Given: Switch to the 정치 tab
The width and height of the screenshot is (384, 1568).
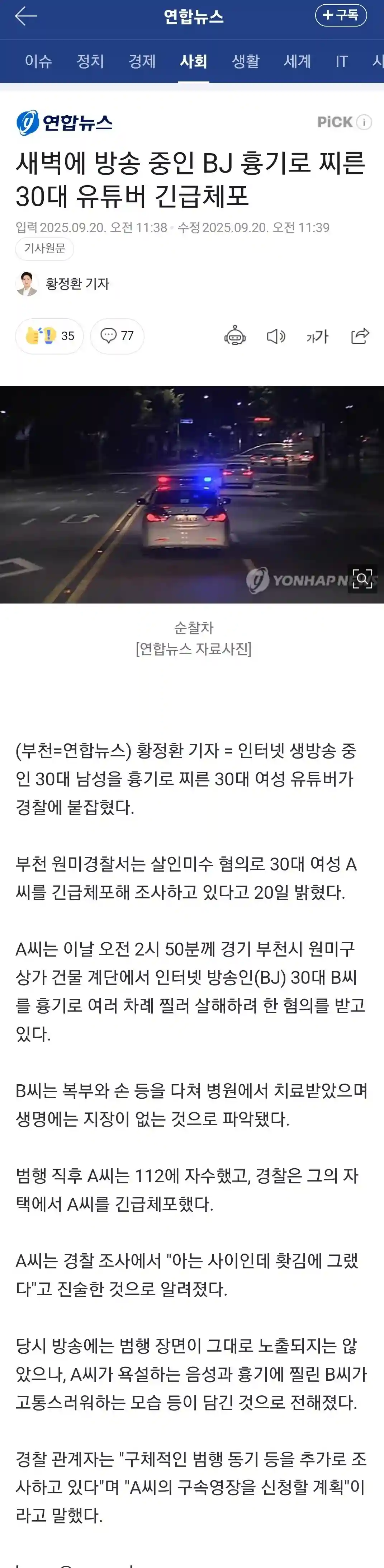Looking at the screenshot, I should (x=90, y=61).
